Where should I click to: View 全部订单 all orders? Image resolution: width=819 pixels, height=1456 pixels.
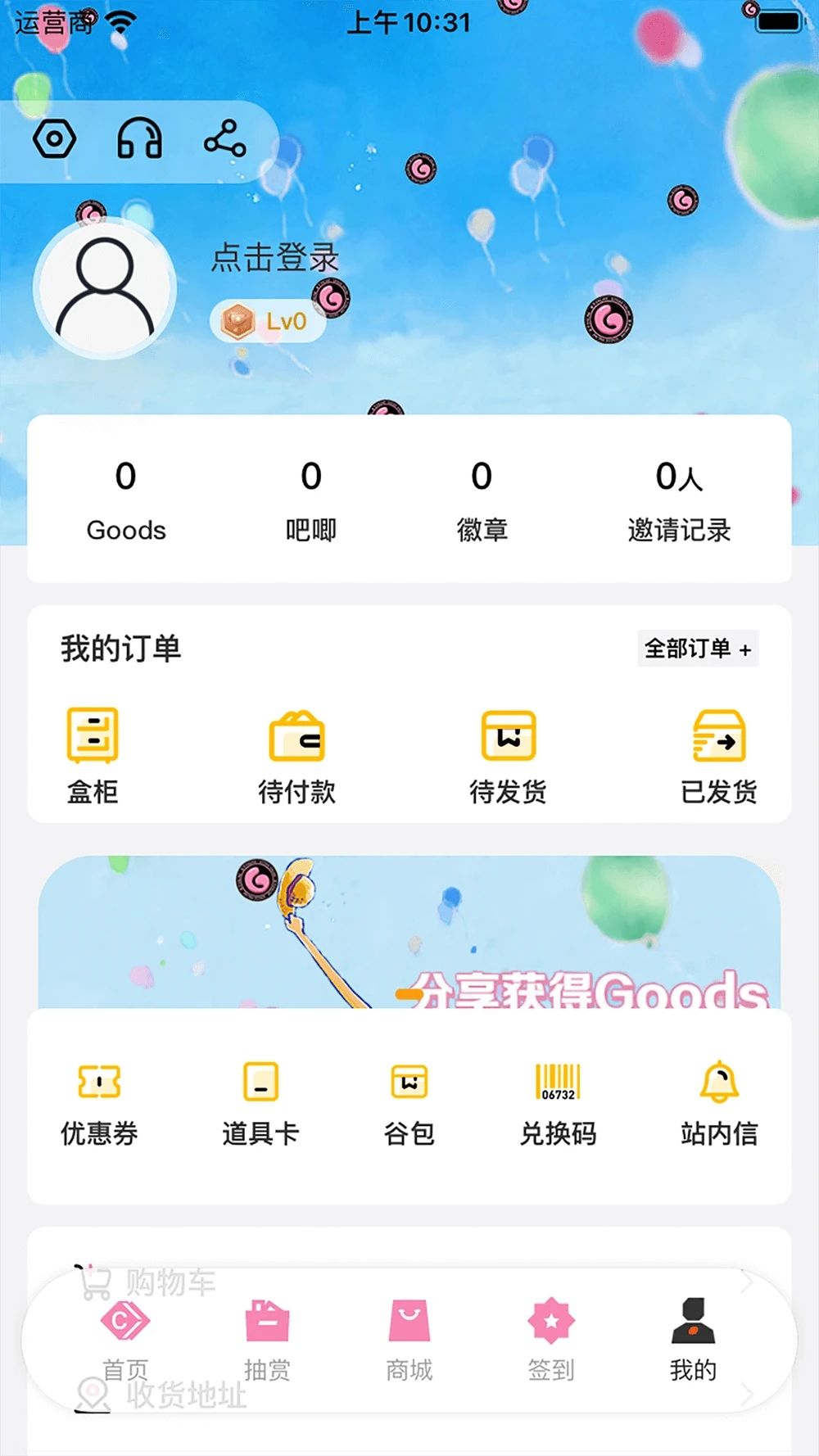(x=698, y=649)
